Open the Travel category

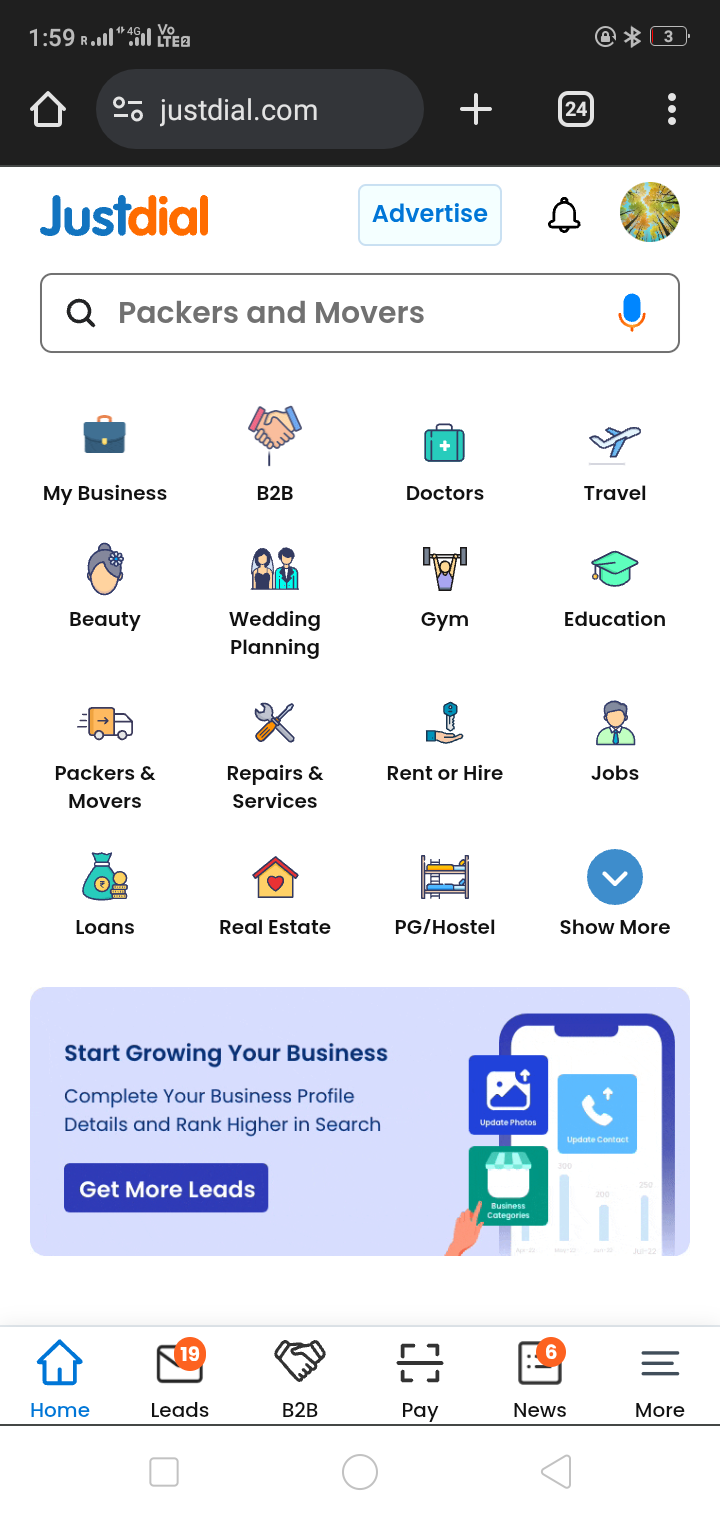point(614,455)
